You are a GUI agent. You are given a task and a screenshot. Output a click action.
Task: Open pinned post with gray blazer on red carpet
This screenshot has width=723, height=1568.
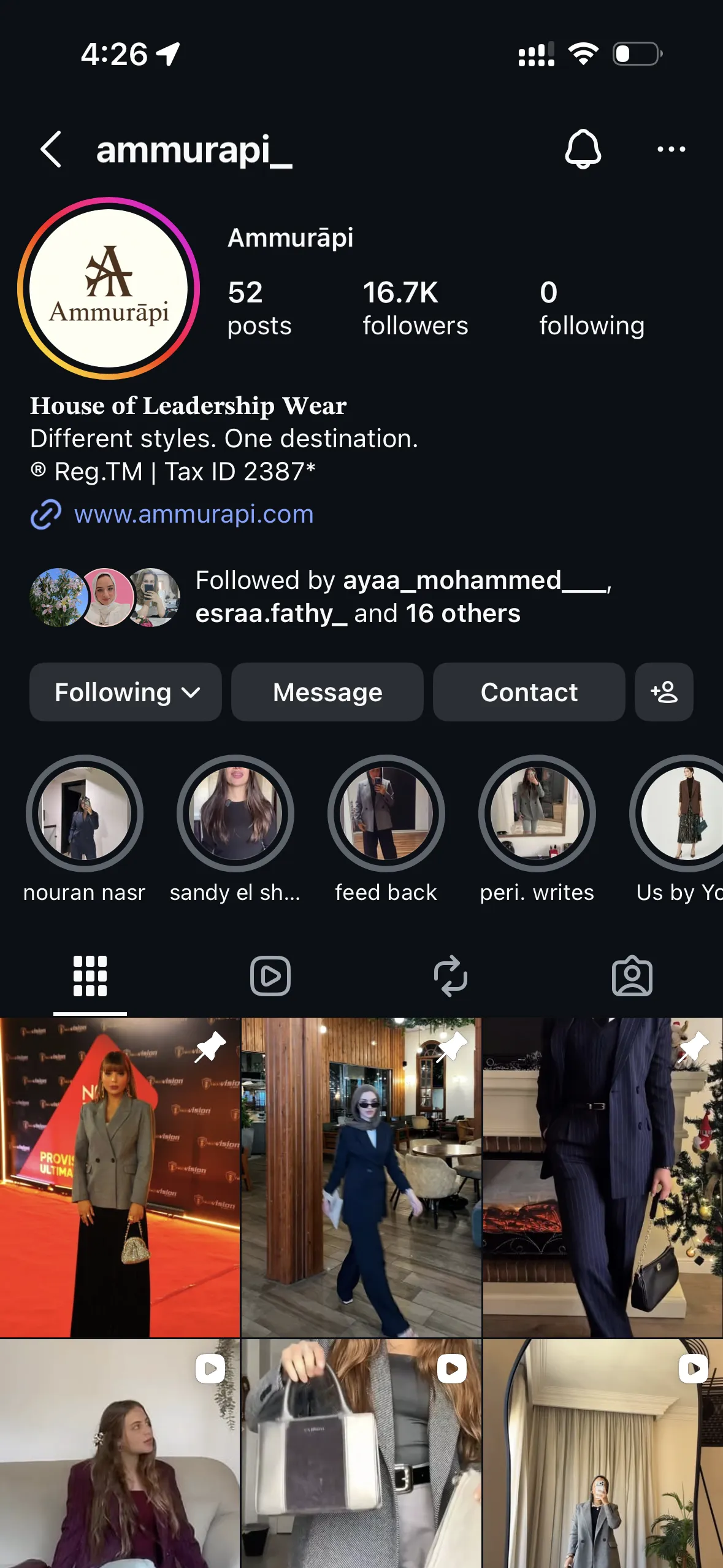tap(120, 1178)
